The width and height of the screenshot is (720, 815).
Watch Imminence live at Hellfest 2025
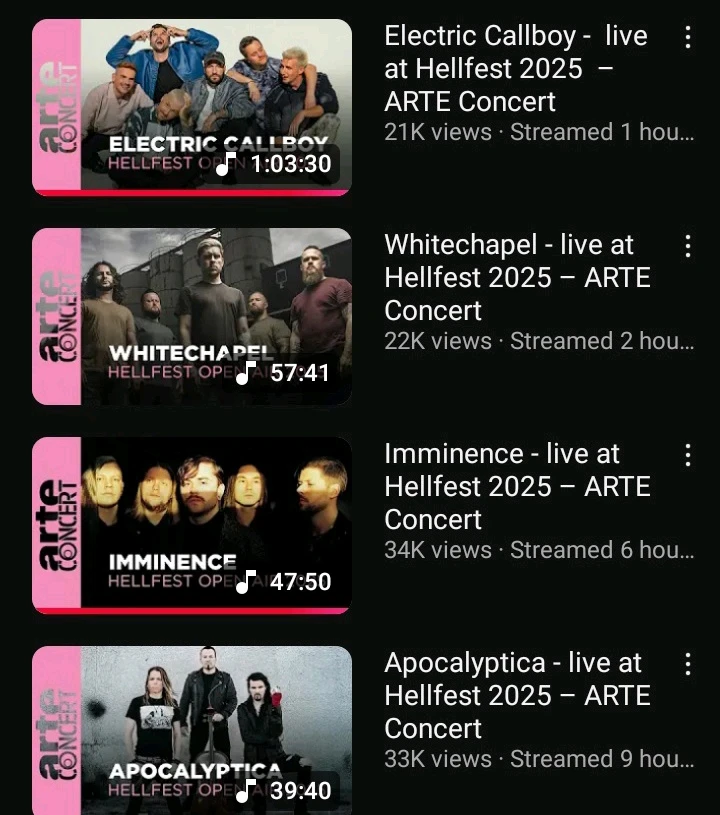[192, 525]
